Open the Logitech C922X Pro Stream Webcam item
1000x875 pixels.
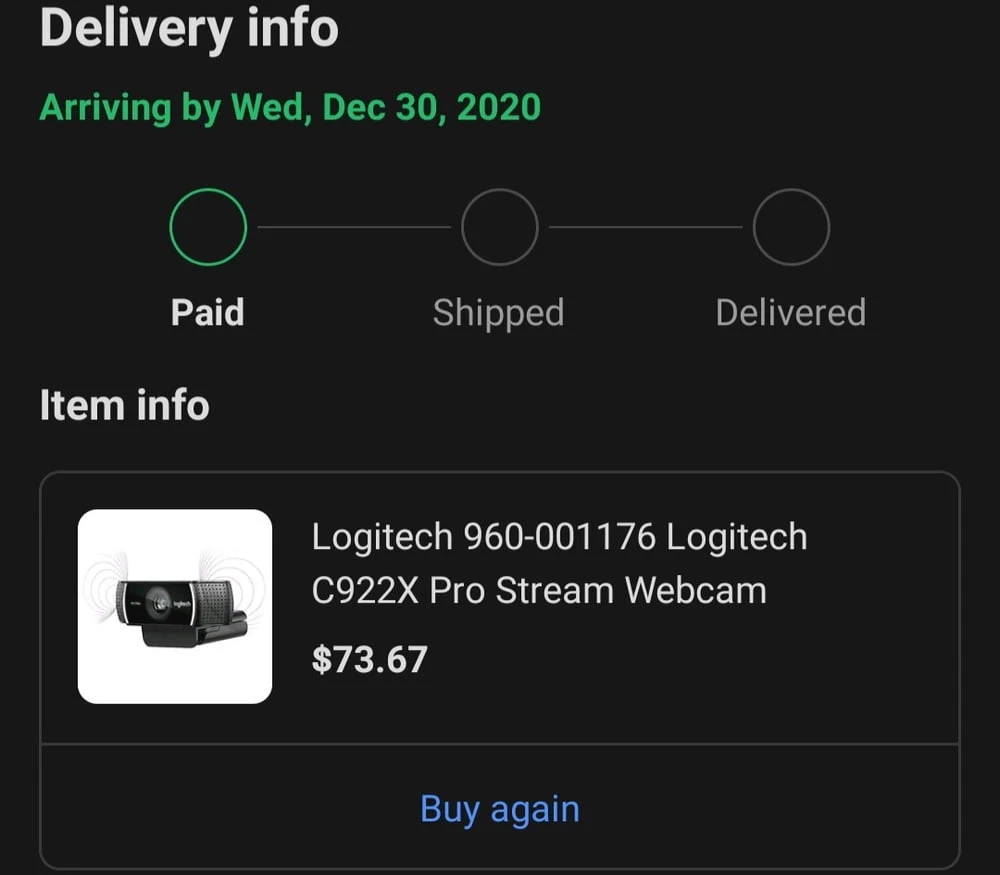[x=558, y=564]
